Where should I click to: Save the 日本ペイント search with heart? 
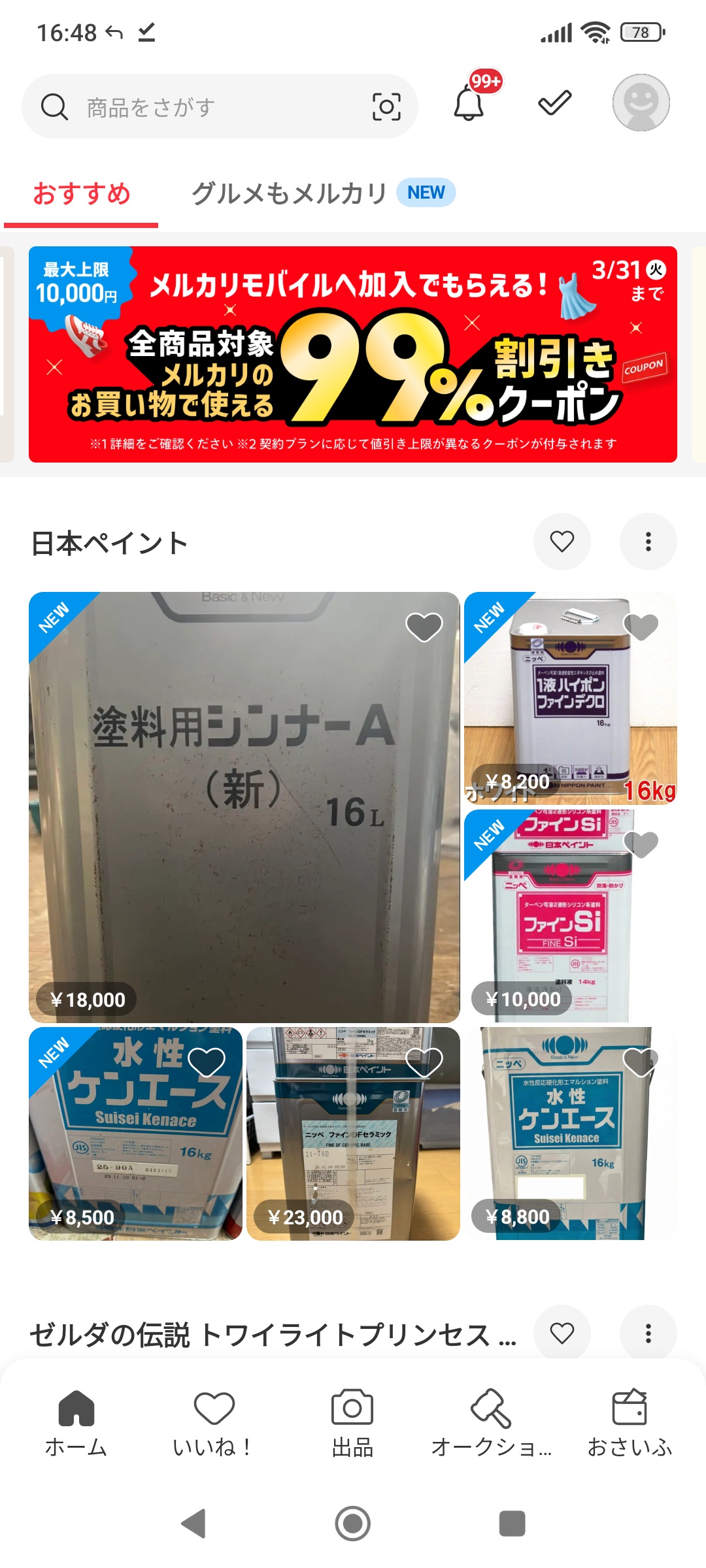click(x=562, y=542)
